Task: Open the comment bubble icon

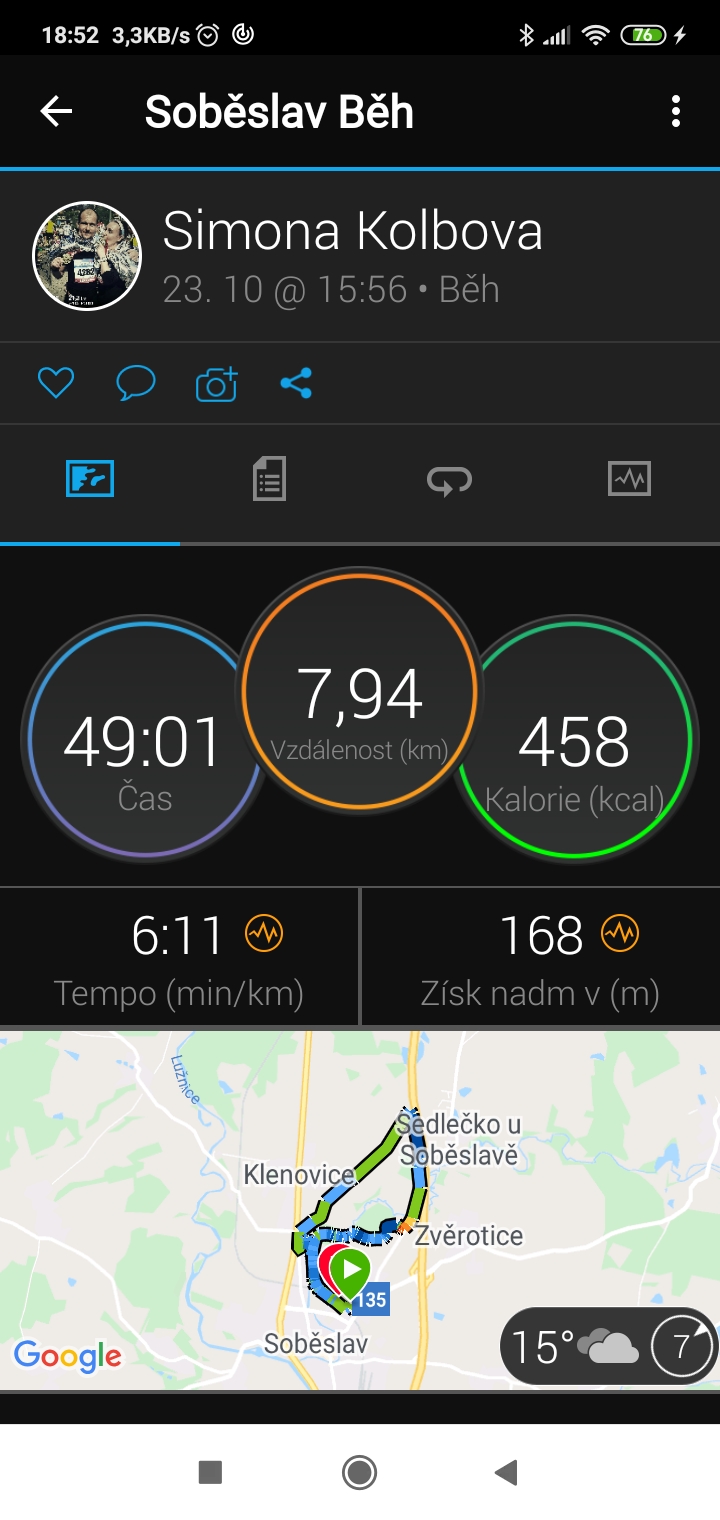Action: point(135,383)
